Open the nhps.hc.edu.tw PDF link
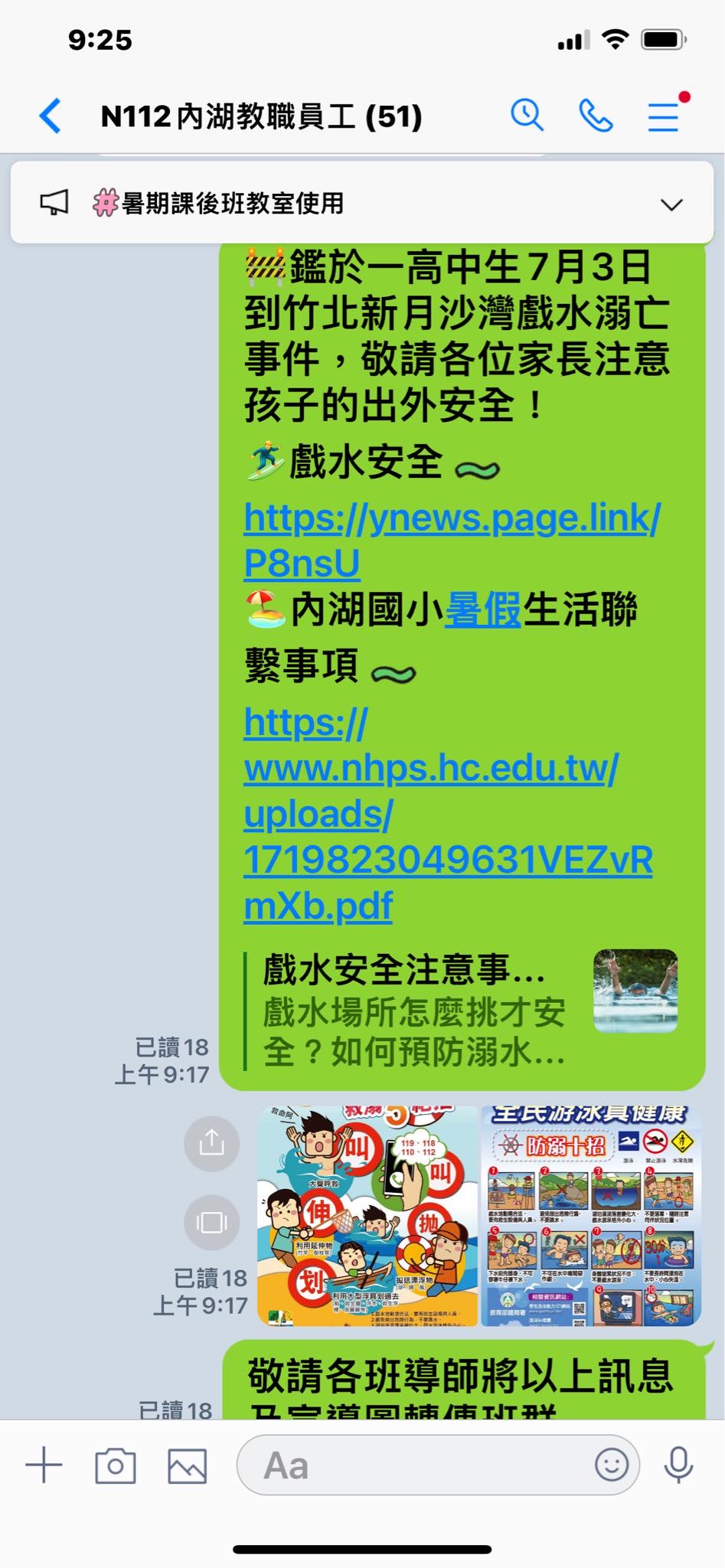 pyautogui.click(x=447, y=815)
